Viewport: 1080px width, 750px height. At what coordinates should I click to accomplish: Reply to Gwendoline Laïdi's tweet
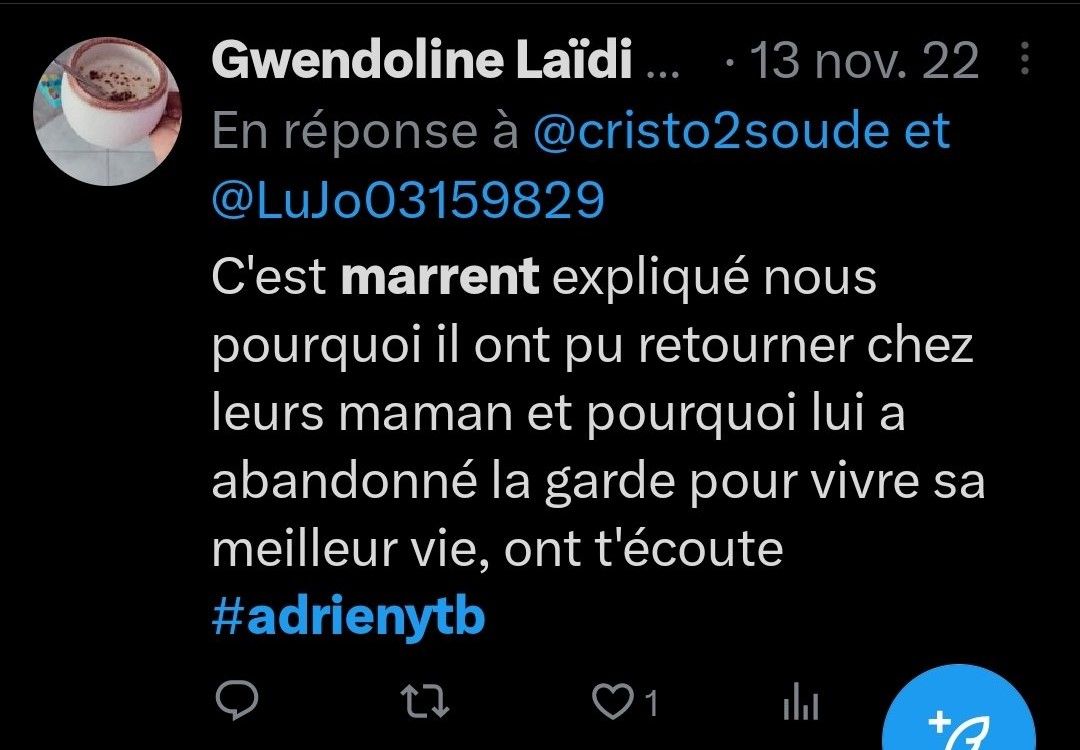click(x=237, y=703)
